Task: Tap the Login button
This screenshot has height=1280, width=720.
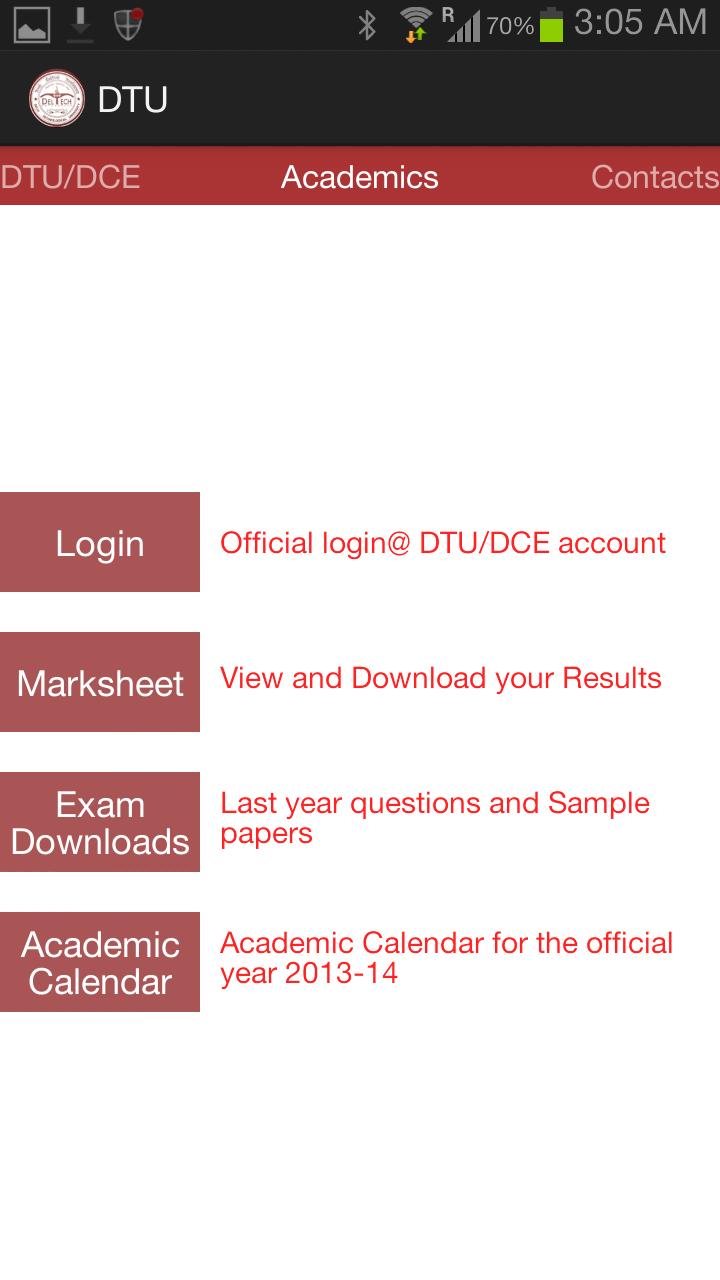Action: coord(100,542)
